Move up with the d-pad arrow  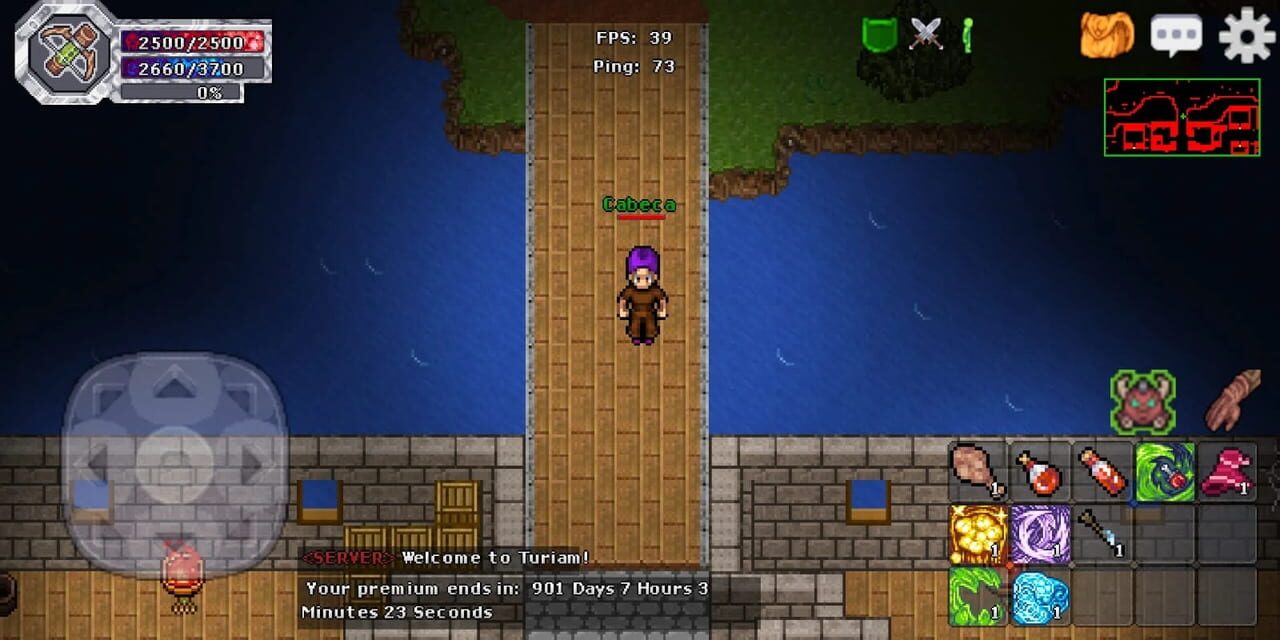coord(175,386)
